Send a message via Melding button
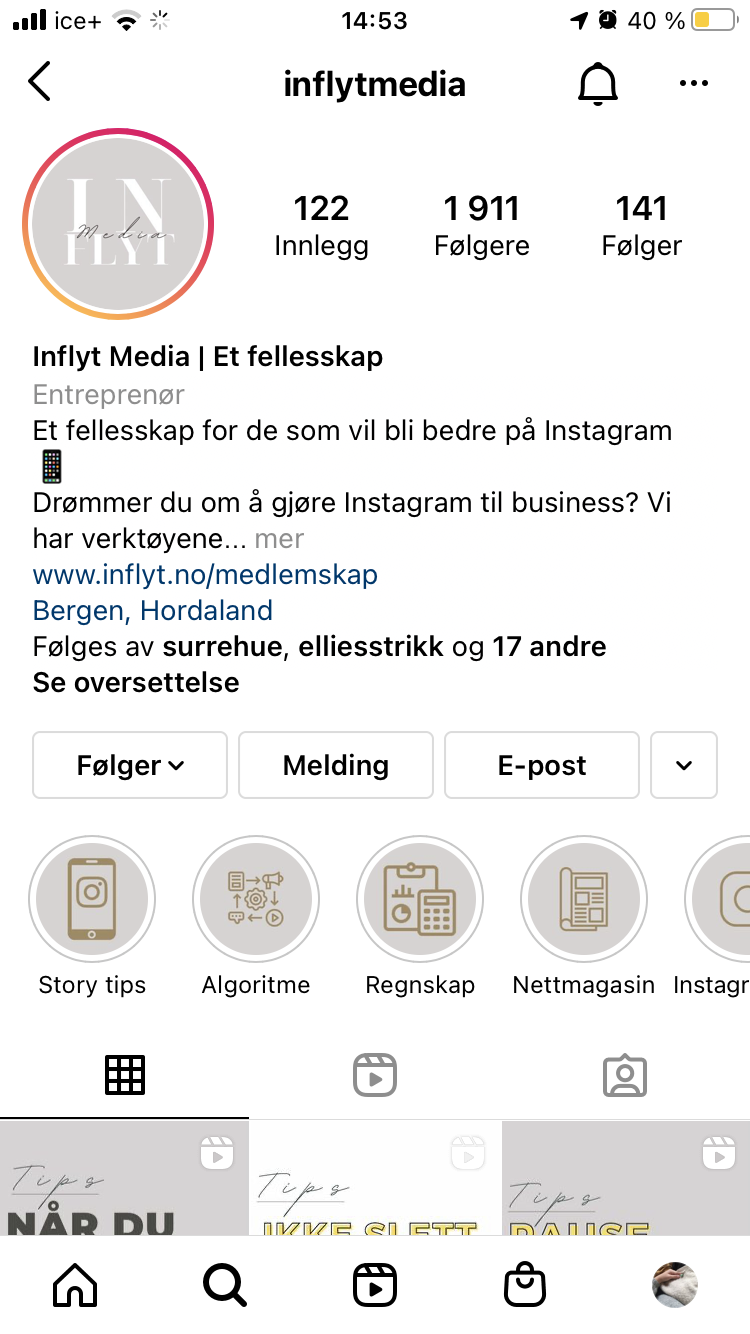Screen dimensions: 750x1334 (x=336, y=765)
